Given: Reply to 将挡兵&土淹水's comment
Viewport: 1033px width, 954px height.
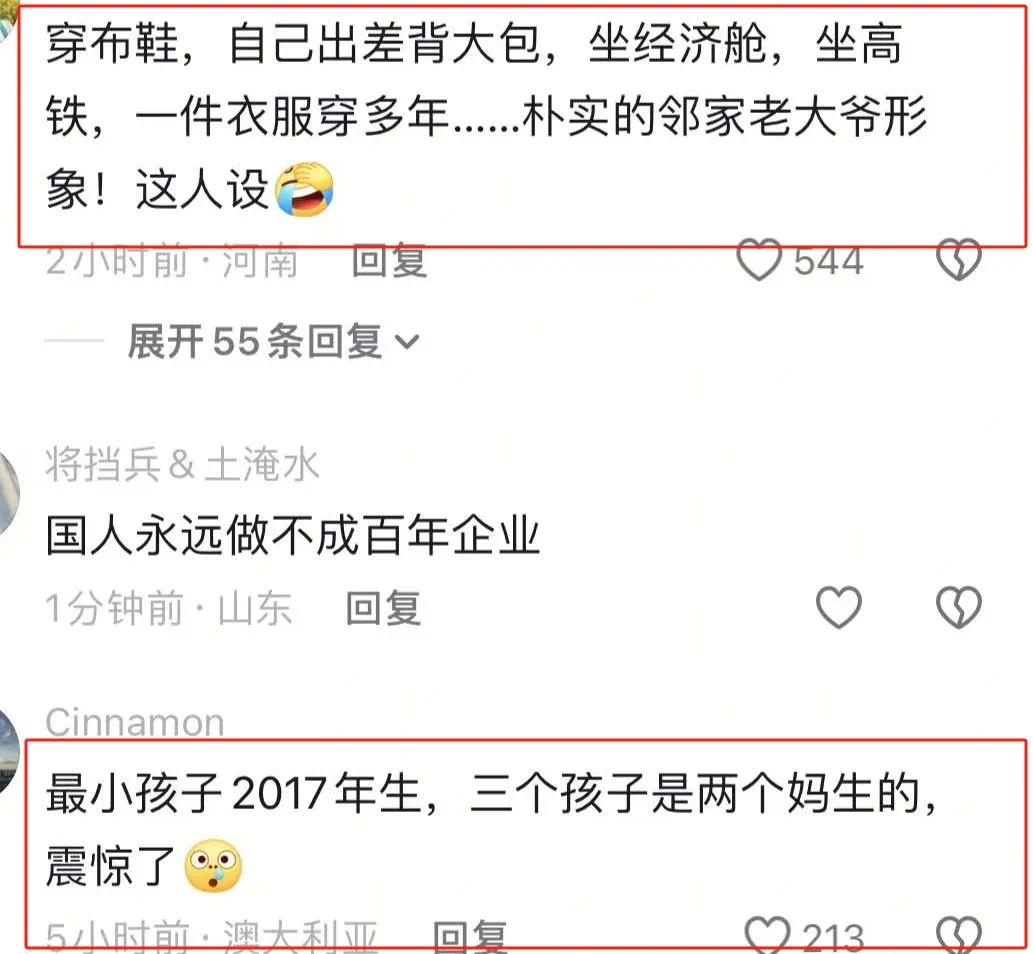Looking at the screenshot, I should [x=383, y=608].
